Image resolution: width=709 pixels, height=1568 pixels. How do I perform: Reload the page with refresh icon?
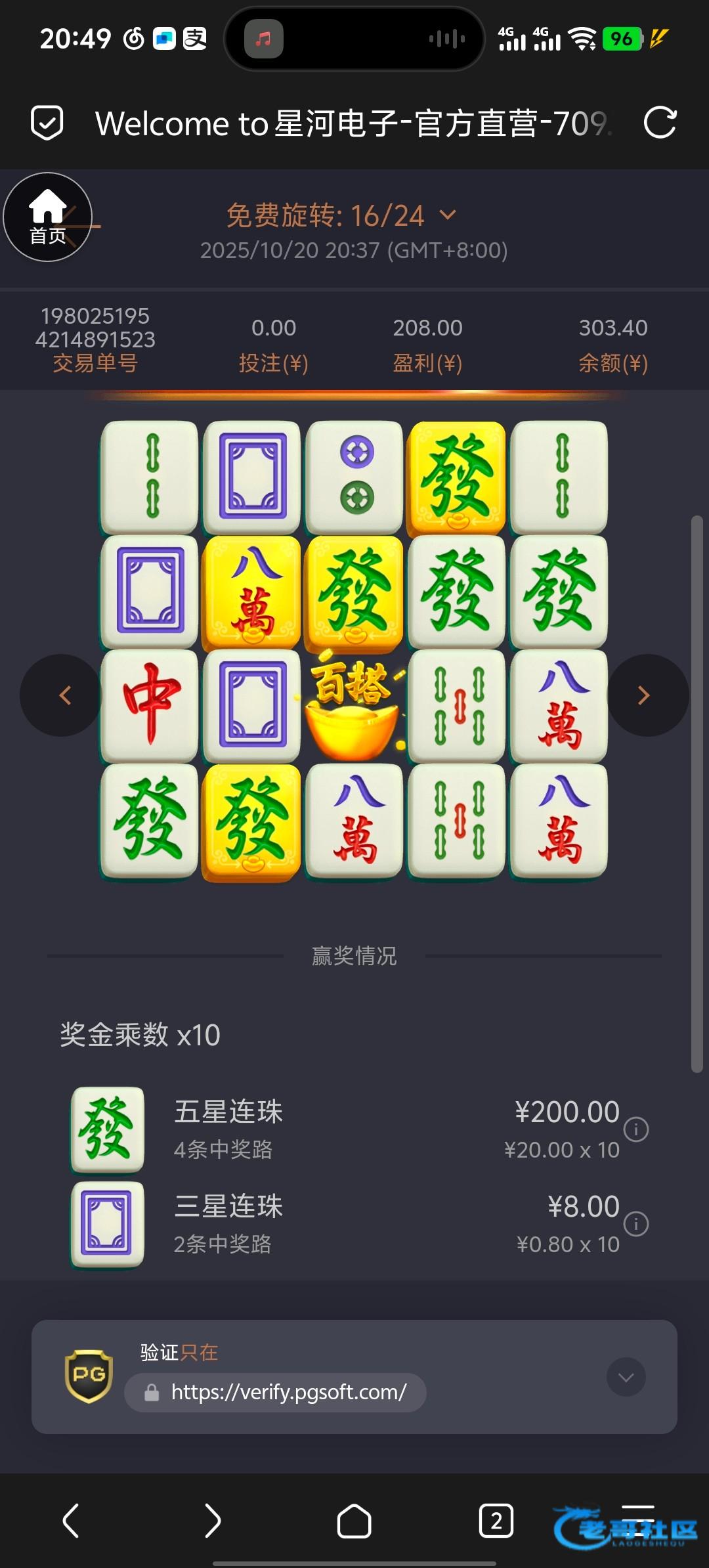659,123
